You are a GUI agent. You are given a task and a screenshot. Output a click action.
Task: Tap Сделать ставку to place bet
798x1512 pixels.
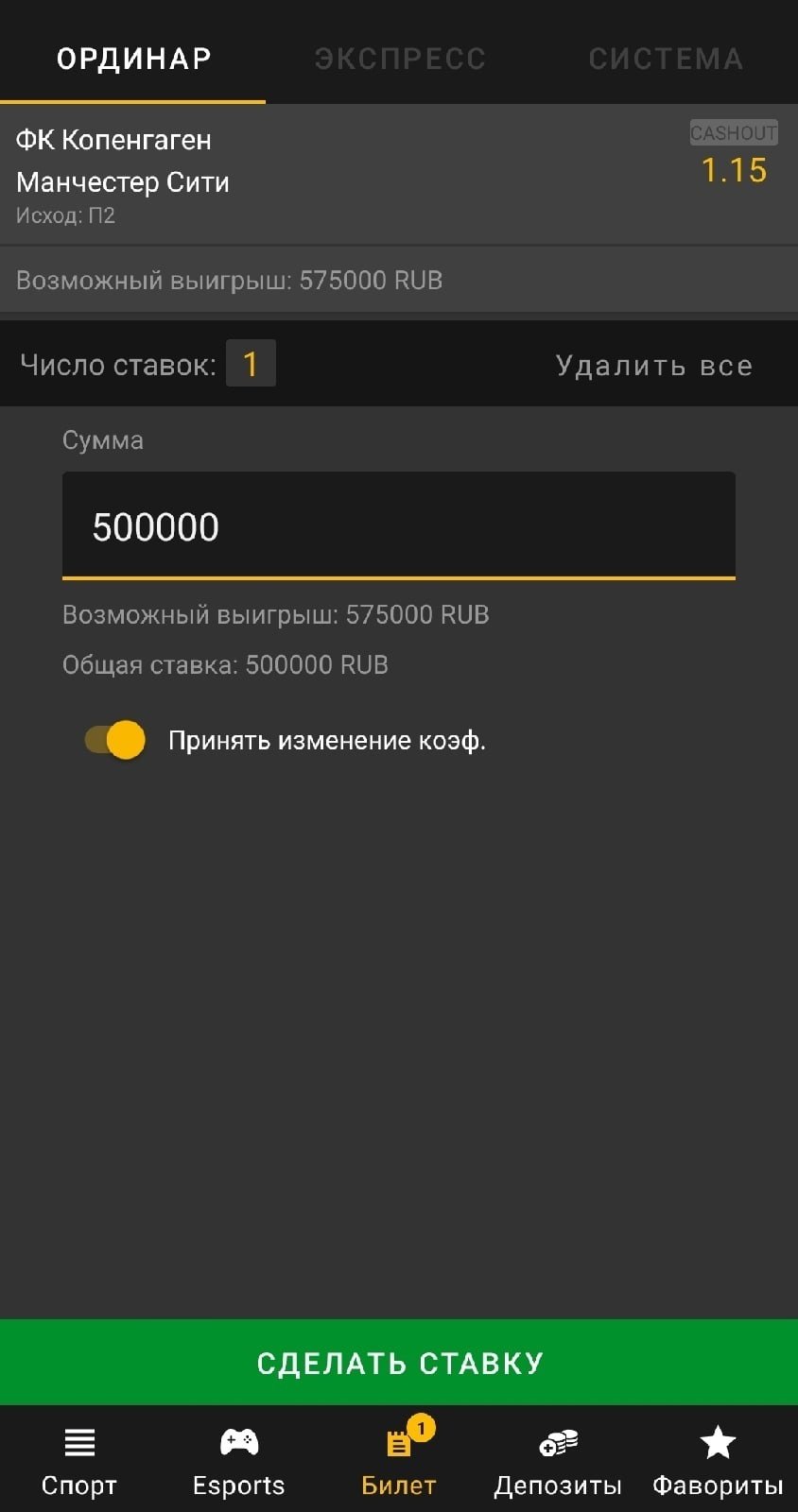(x=399, y=1363)
